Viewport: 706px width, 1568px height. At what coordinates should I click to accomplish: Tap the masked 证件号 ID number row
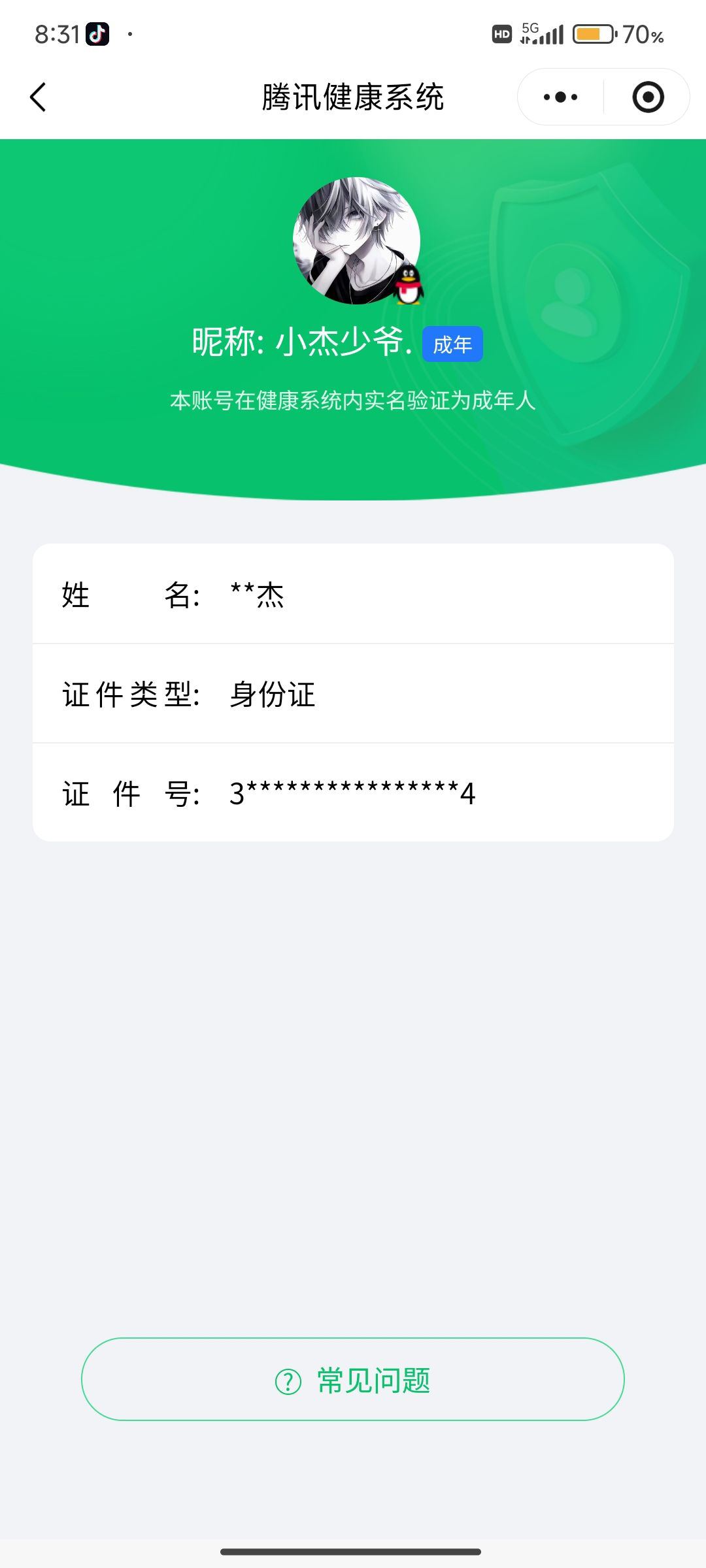[353, 793]
